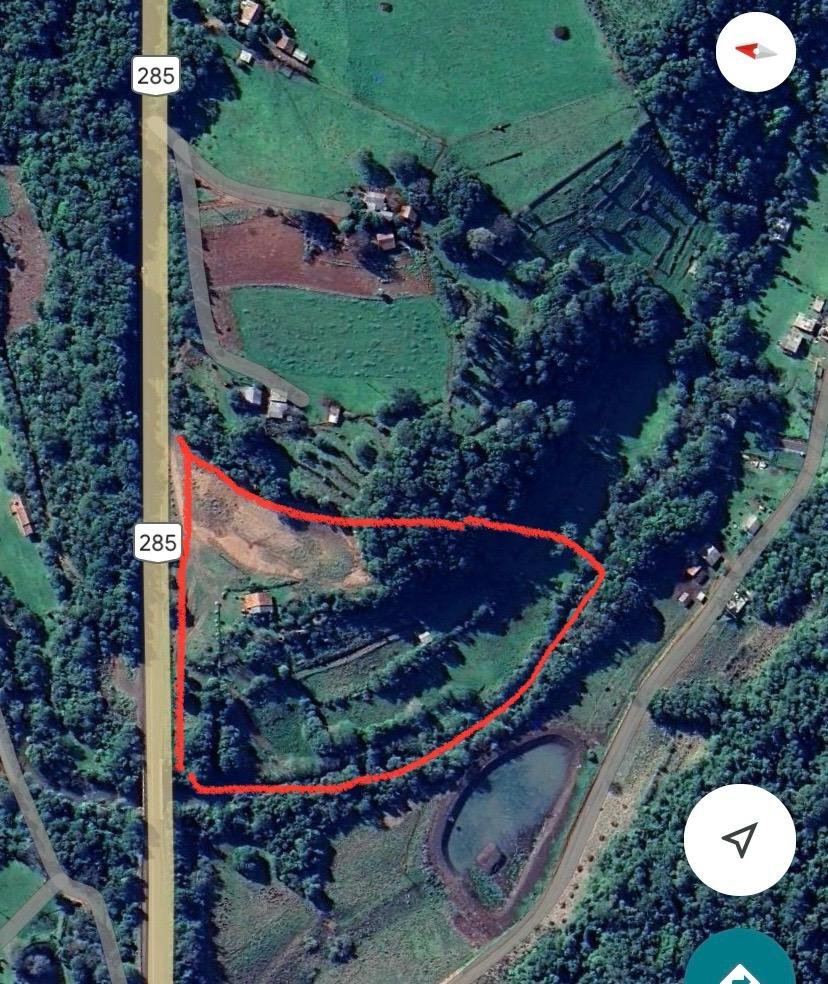Tap the compass to reset map orientation

tap(755, 52)
